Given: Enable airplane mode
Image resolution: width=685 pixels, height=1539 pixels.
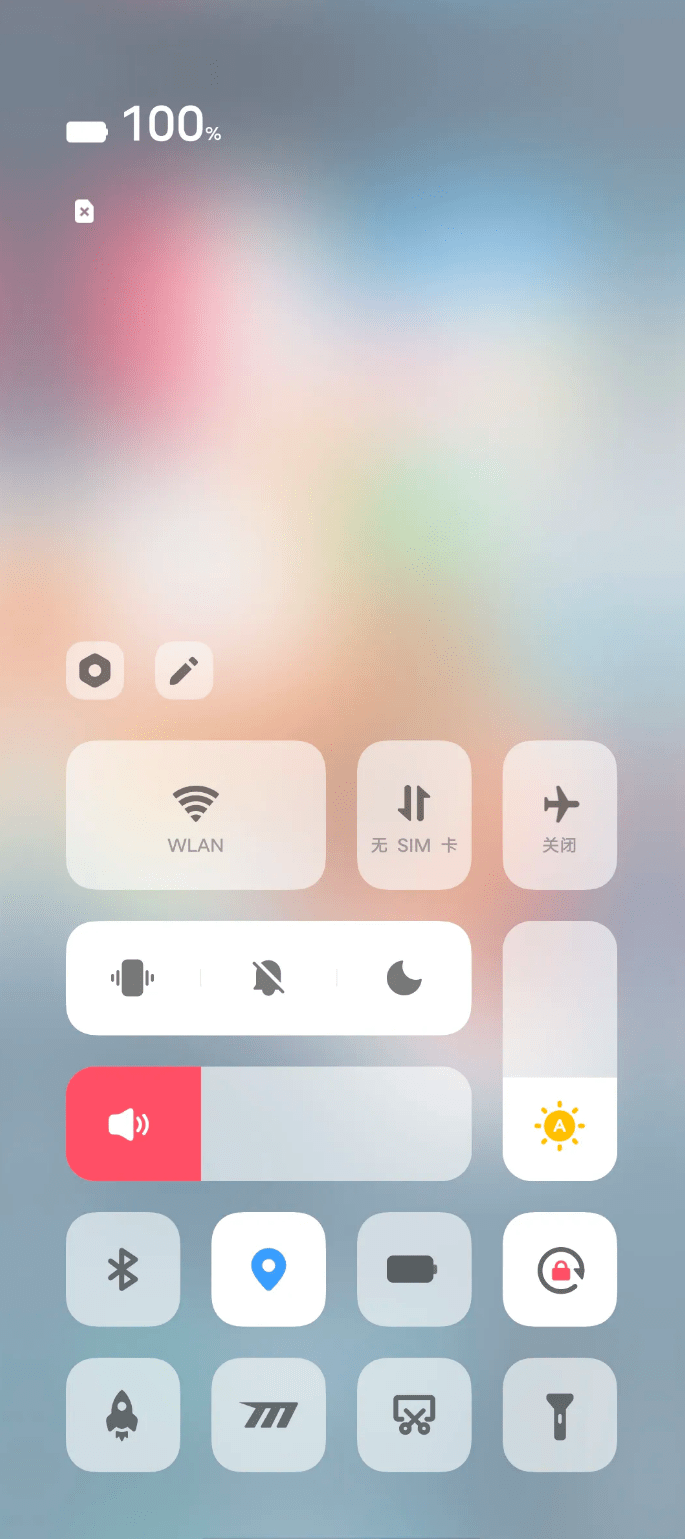Looking at the screenshot, I should click(x=560, y=815).
